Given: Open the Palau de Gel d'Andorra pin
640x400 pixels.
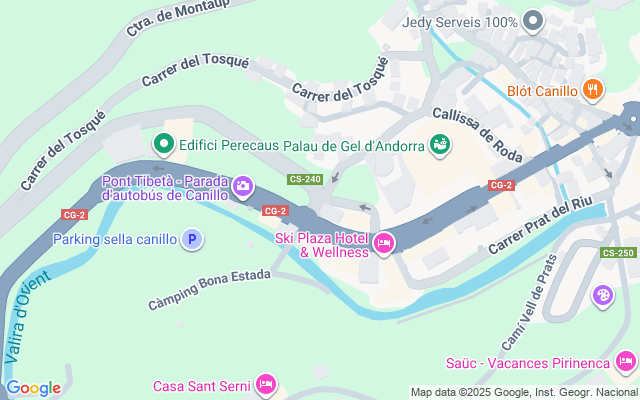Looking at the screenshot, I should 439,145.
